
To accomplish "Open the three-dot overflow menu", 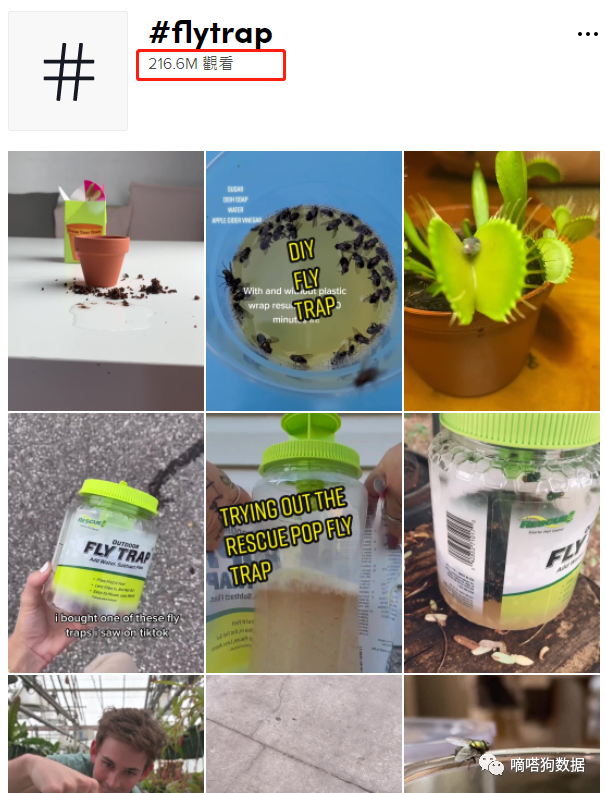I will (586, 34).
